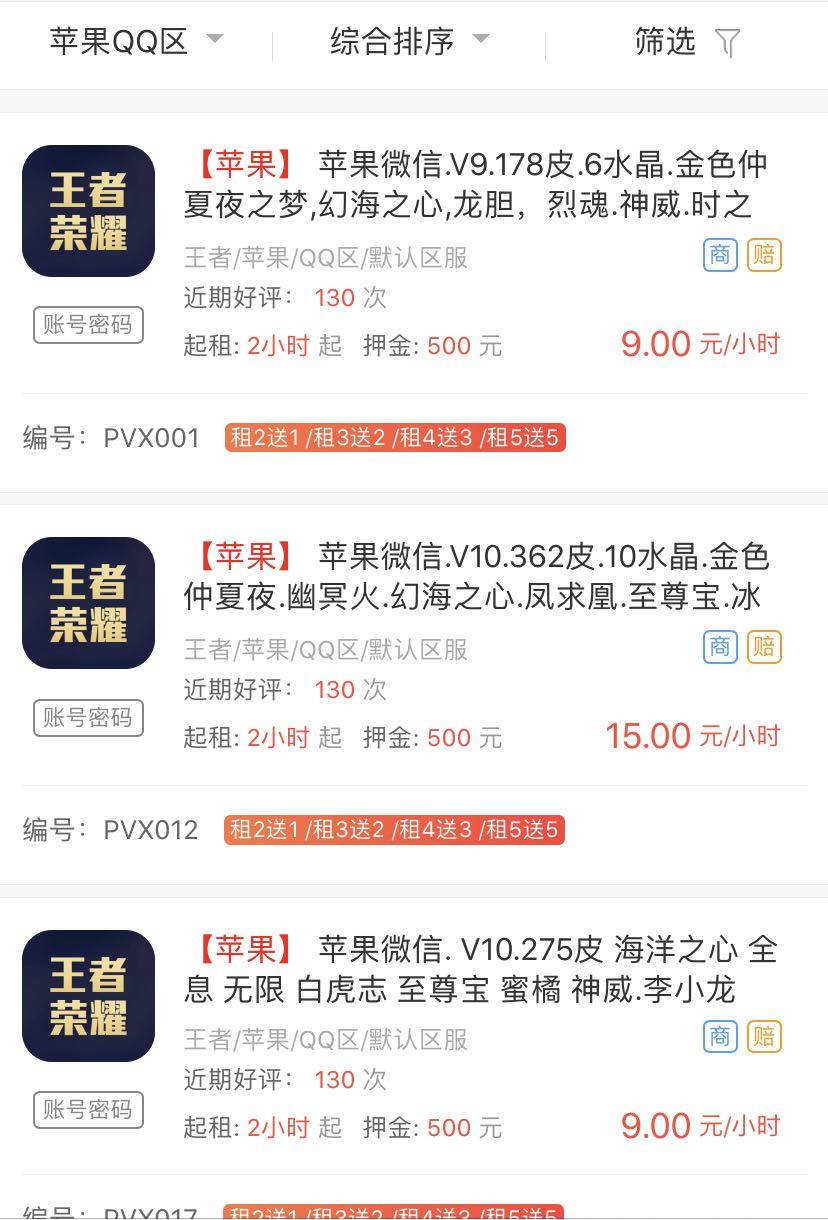Click the 账号密码 tag on the first listing
Viewport: 828px width, 1220px height.
point(87,324)
